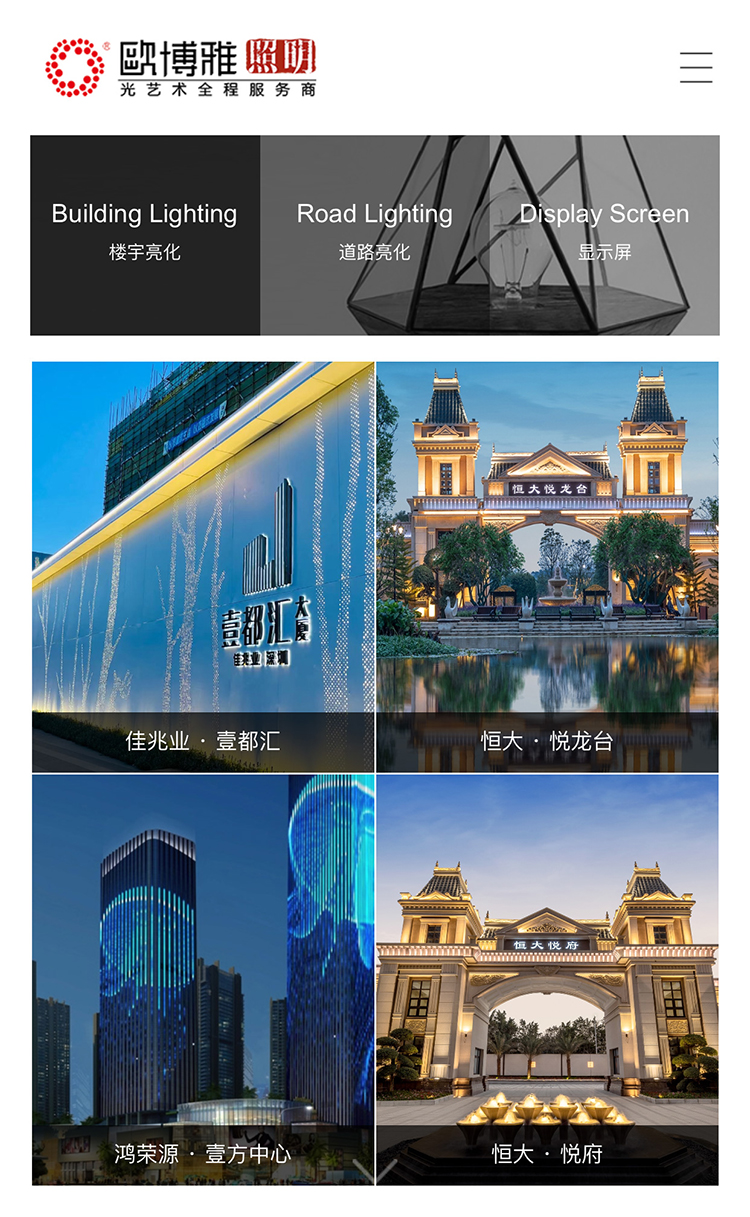This screenshot has width=750, height=1217.
Task: Open the 恒大·悦龙台 project
Action: [547, 567]
